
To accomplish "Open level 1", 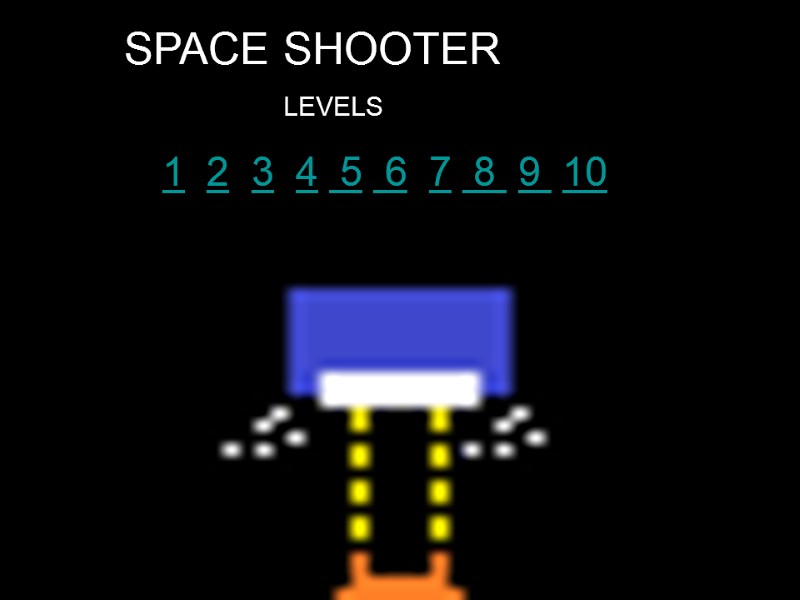I will click(x=173, y=173).
